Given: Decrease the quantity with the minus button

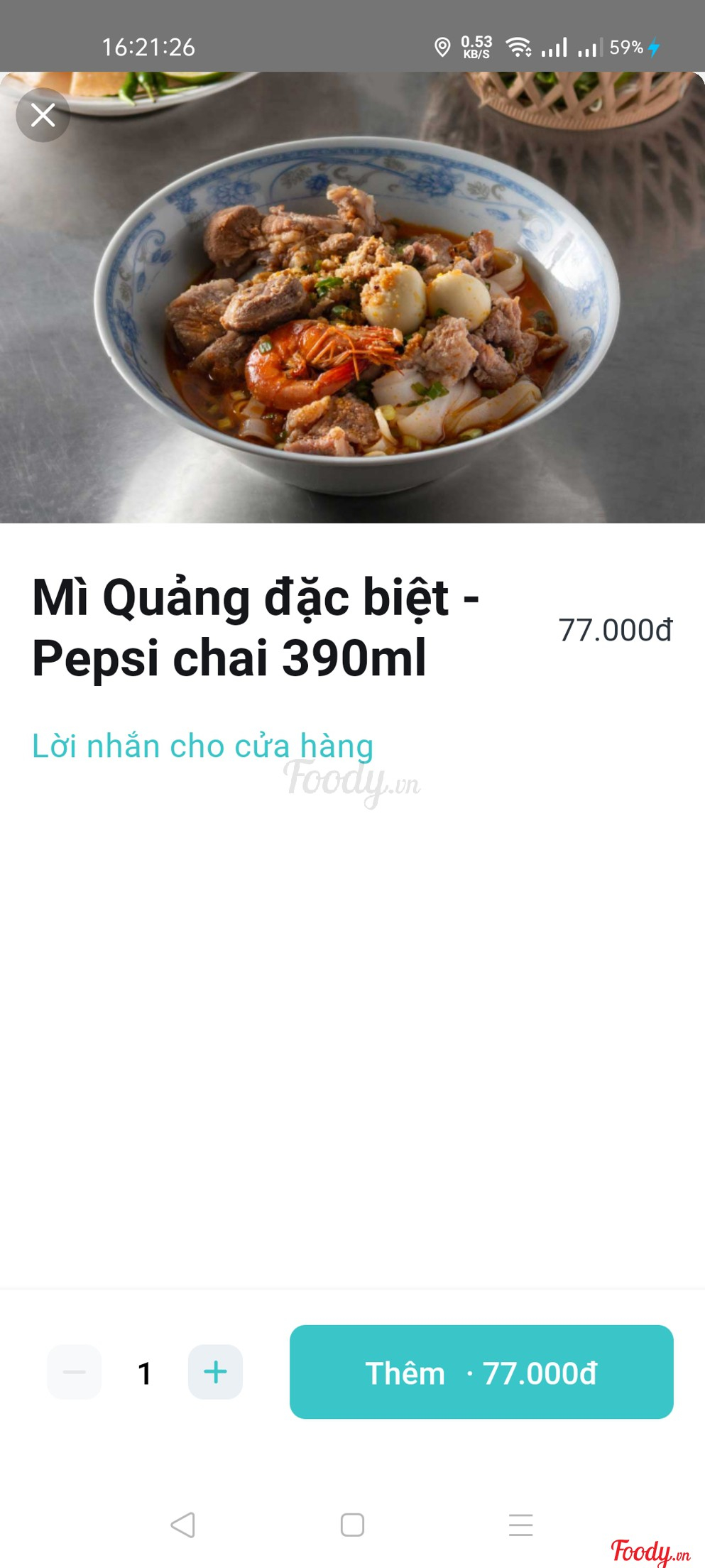Looking at the screenshot, I should [75, 1371].
